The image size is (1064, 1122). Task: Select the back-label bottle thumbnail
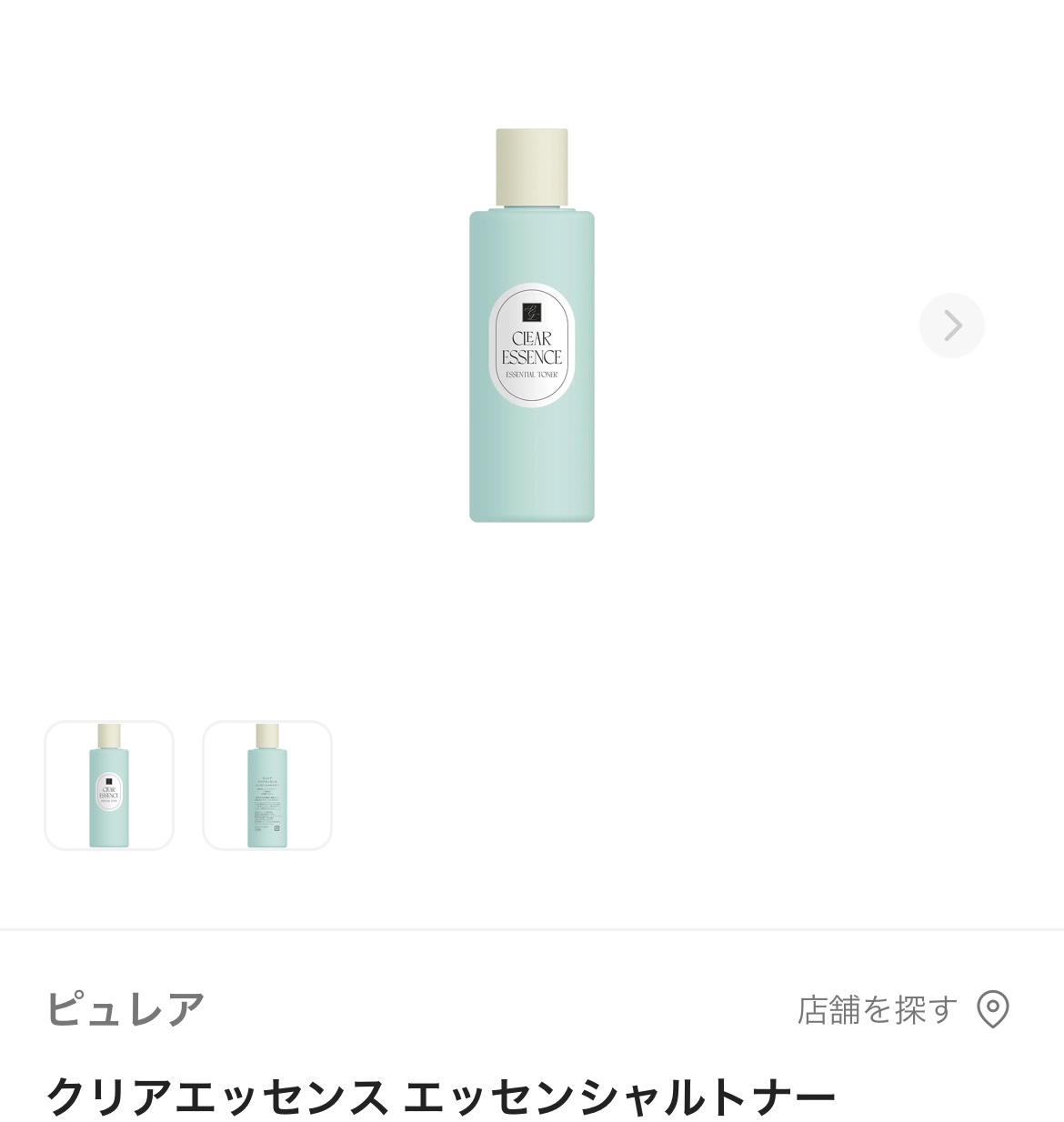coord(267,786)
